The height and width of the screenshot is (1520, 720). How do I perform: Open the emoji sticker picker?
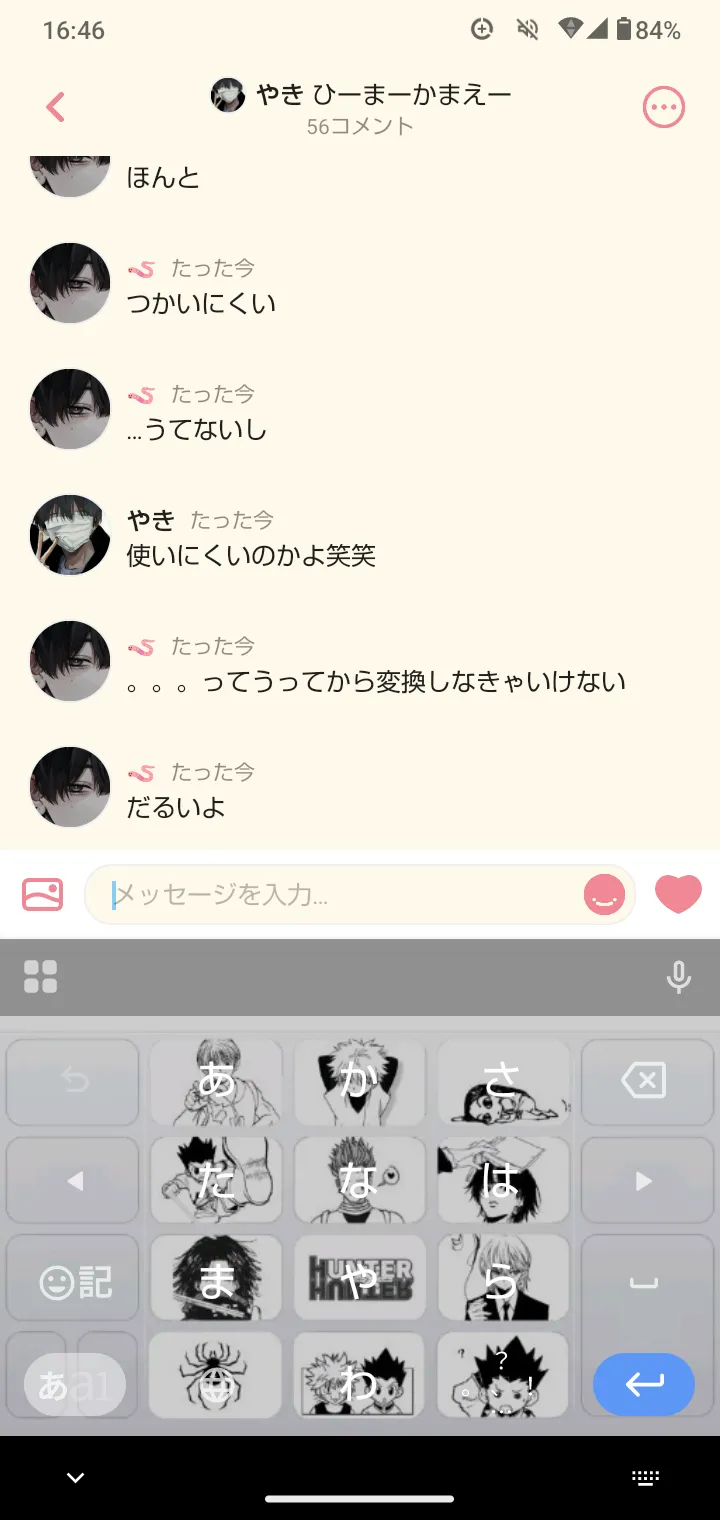[604, 894]
